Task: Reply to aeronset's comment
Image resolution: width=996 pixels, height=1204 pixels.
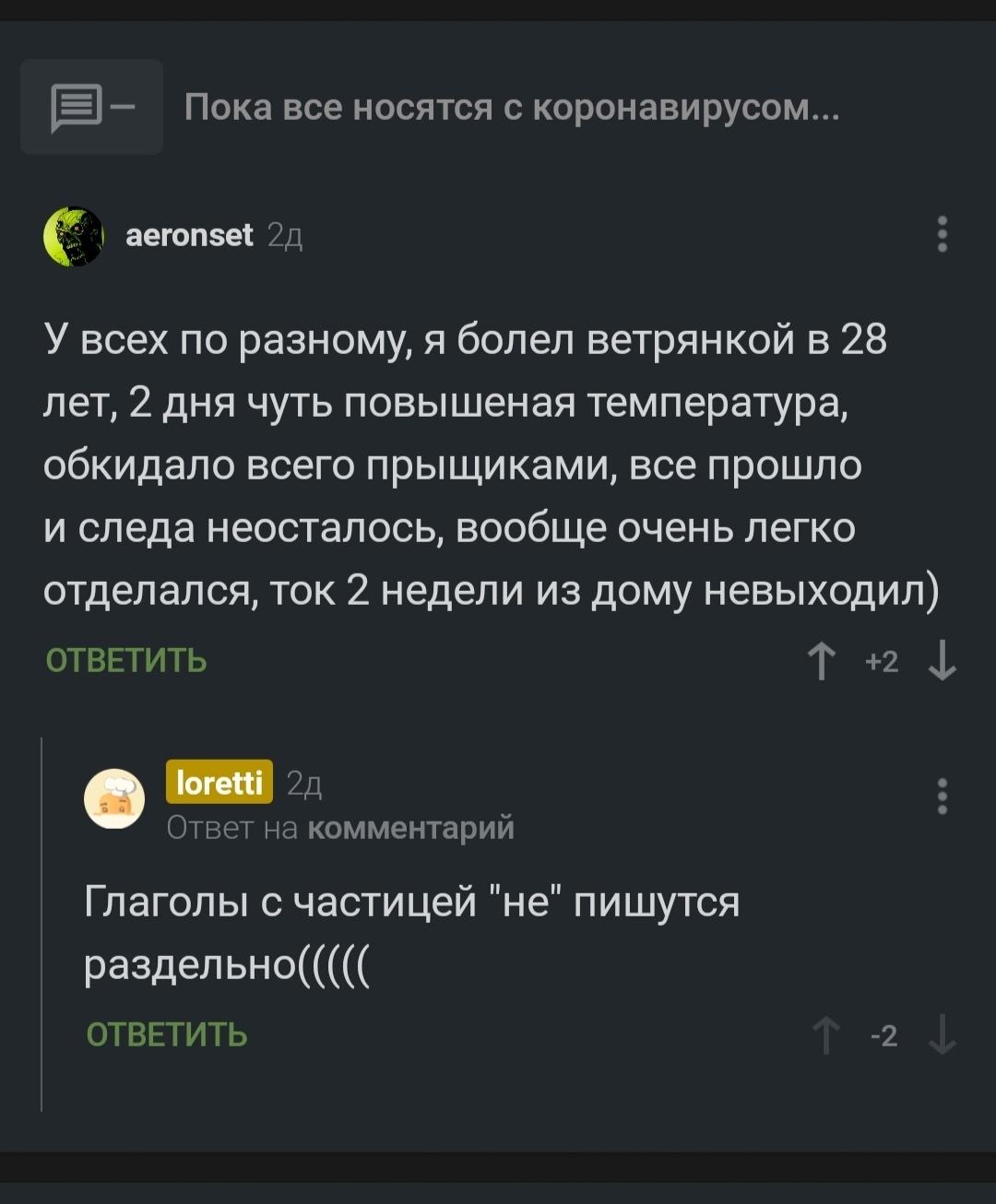Action: click(126, 661)
